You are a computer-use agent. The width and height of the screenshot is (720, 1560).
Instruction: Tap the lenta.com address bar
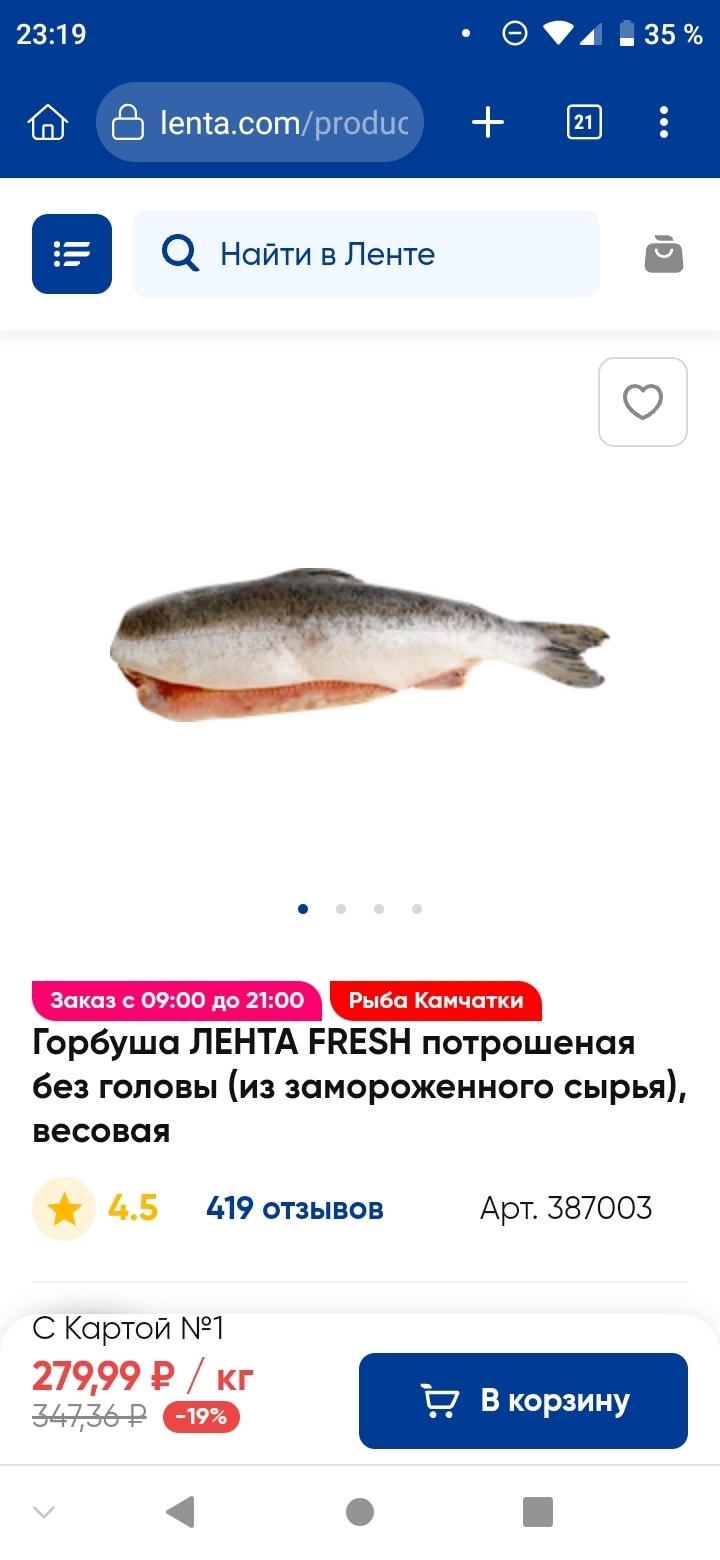point(260,123)
